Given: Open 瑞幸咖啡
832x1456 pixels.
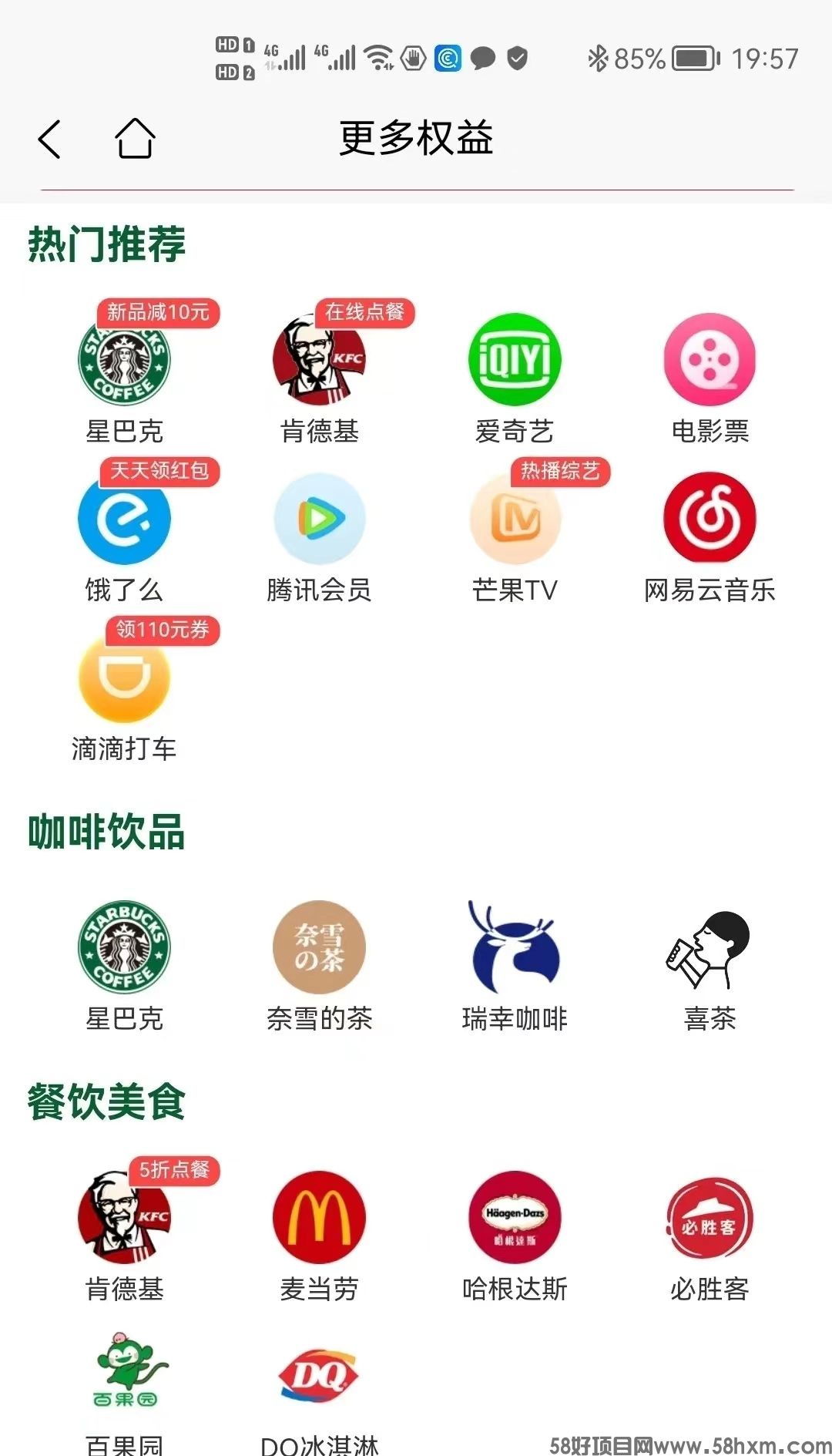Looking at the screenshot, I should tap(515, 948).
